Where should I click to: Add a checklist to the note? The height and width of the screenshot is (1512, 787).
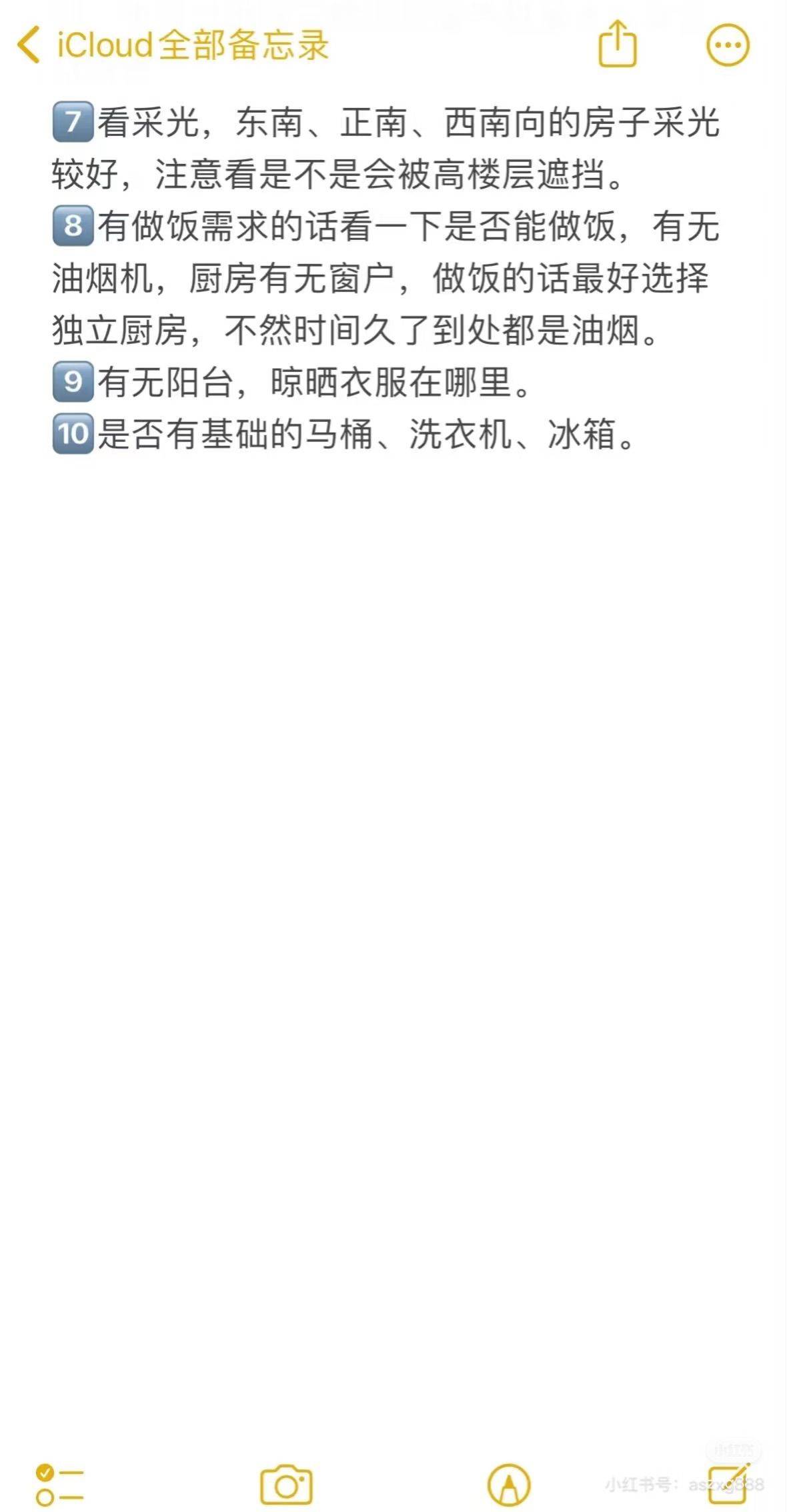pos(60,1485)
